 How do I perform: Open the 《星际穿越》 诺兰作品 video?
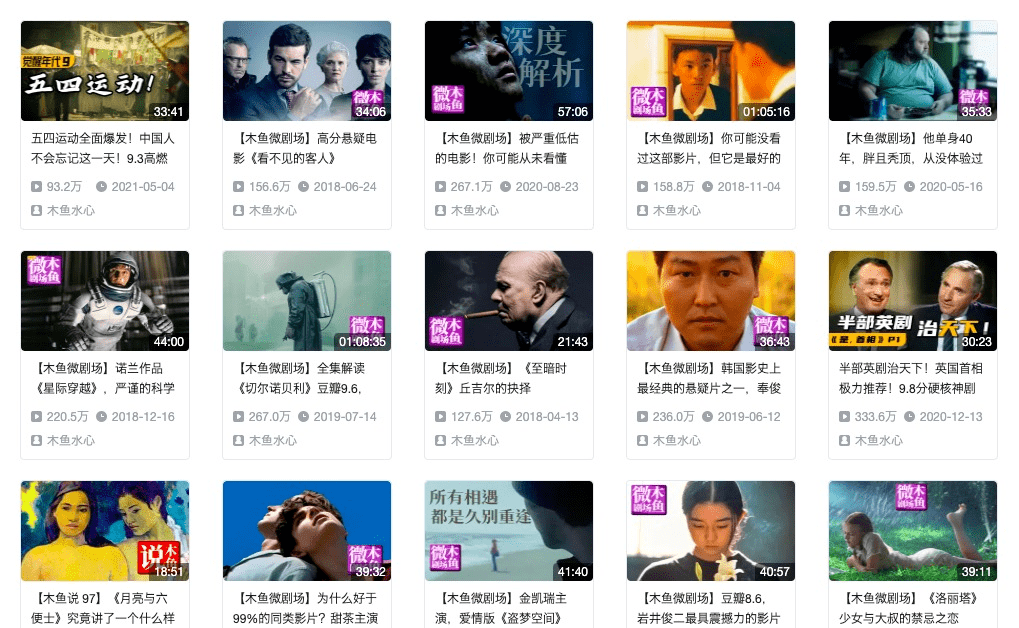(104, 301)
